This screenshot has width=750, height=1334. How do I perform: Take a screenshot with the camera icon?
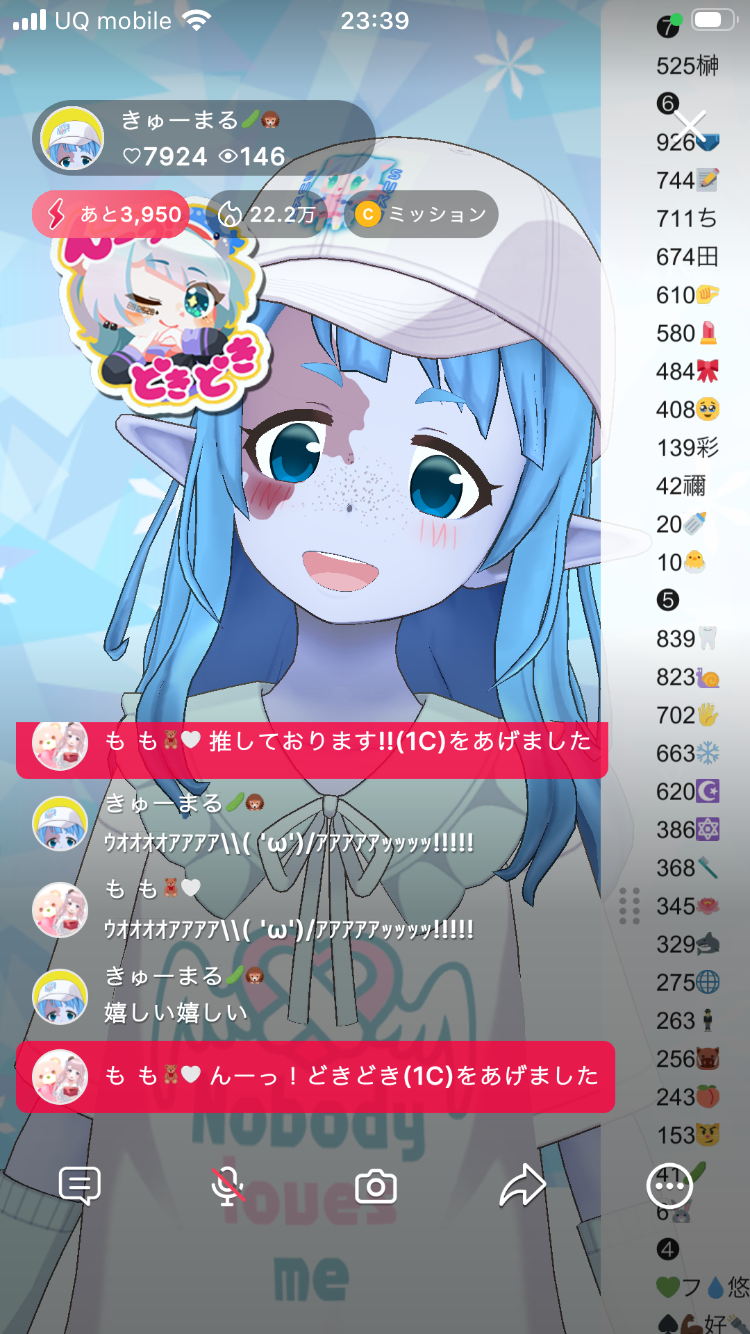376,1187
